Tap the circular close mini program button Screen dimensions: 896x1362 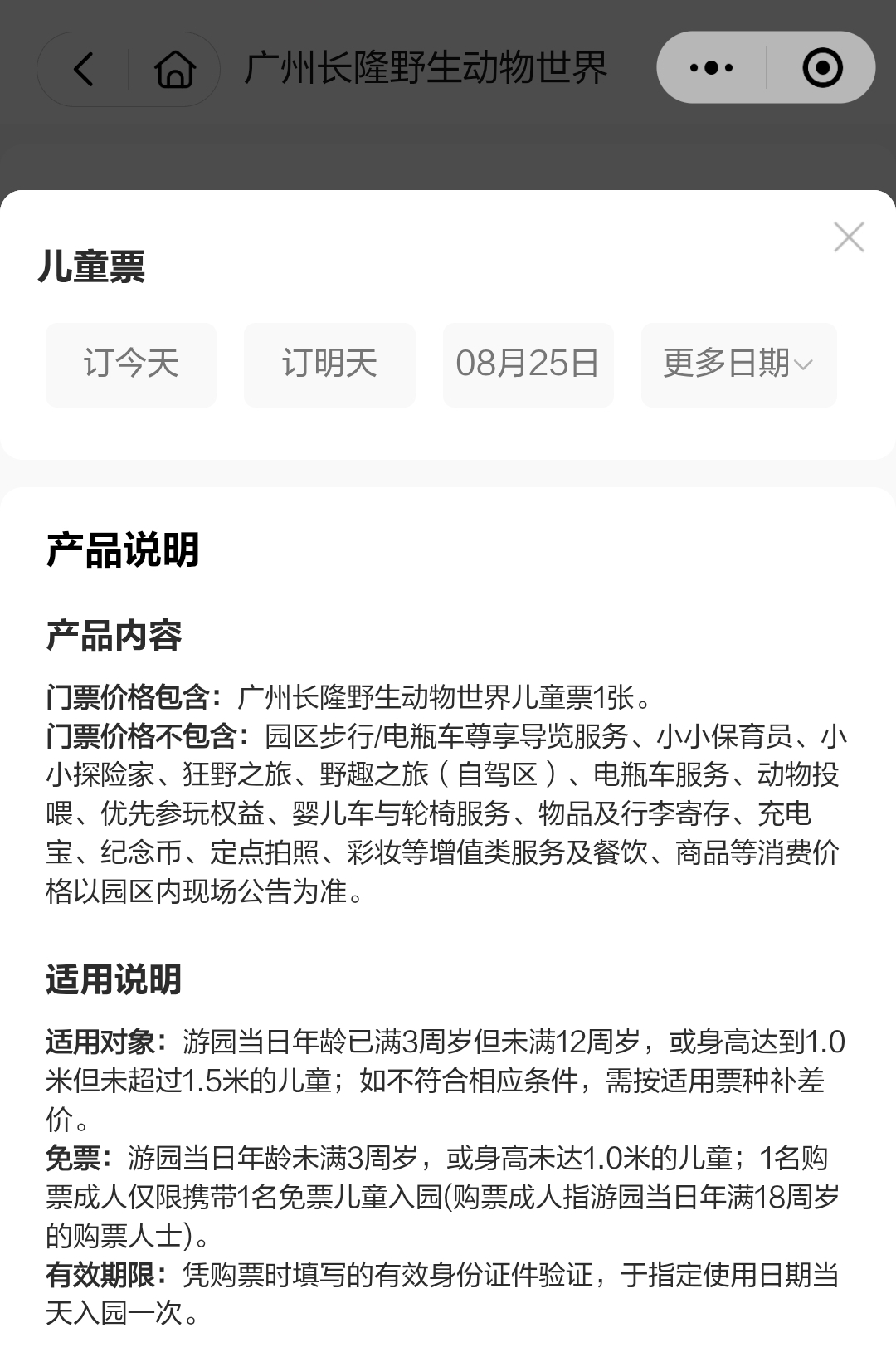click(x=822, y=68)
